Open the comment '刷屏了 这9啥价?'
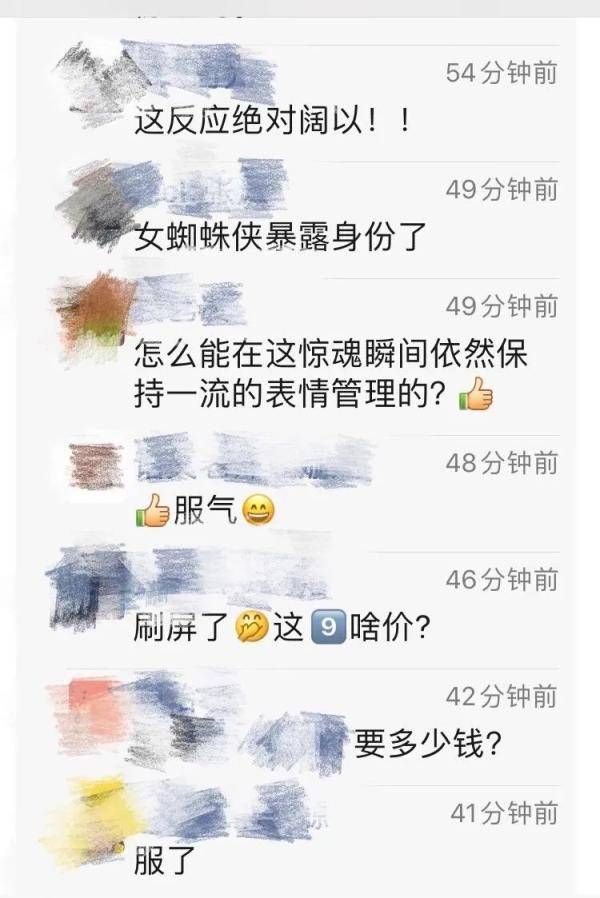The height and width of the screenshot is (898, 600). (x=283, y=629)
